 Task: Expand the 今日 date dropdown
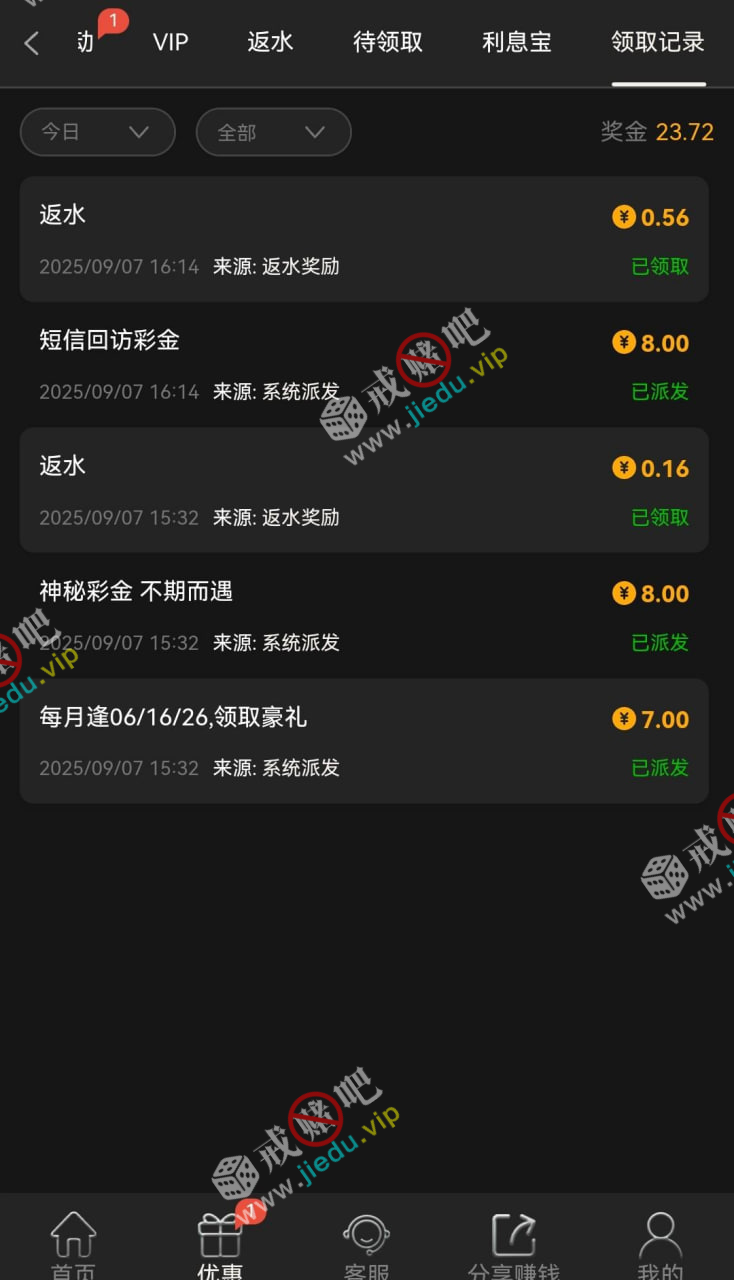[x=97, y=132]
